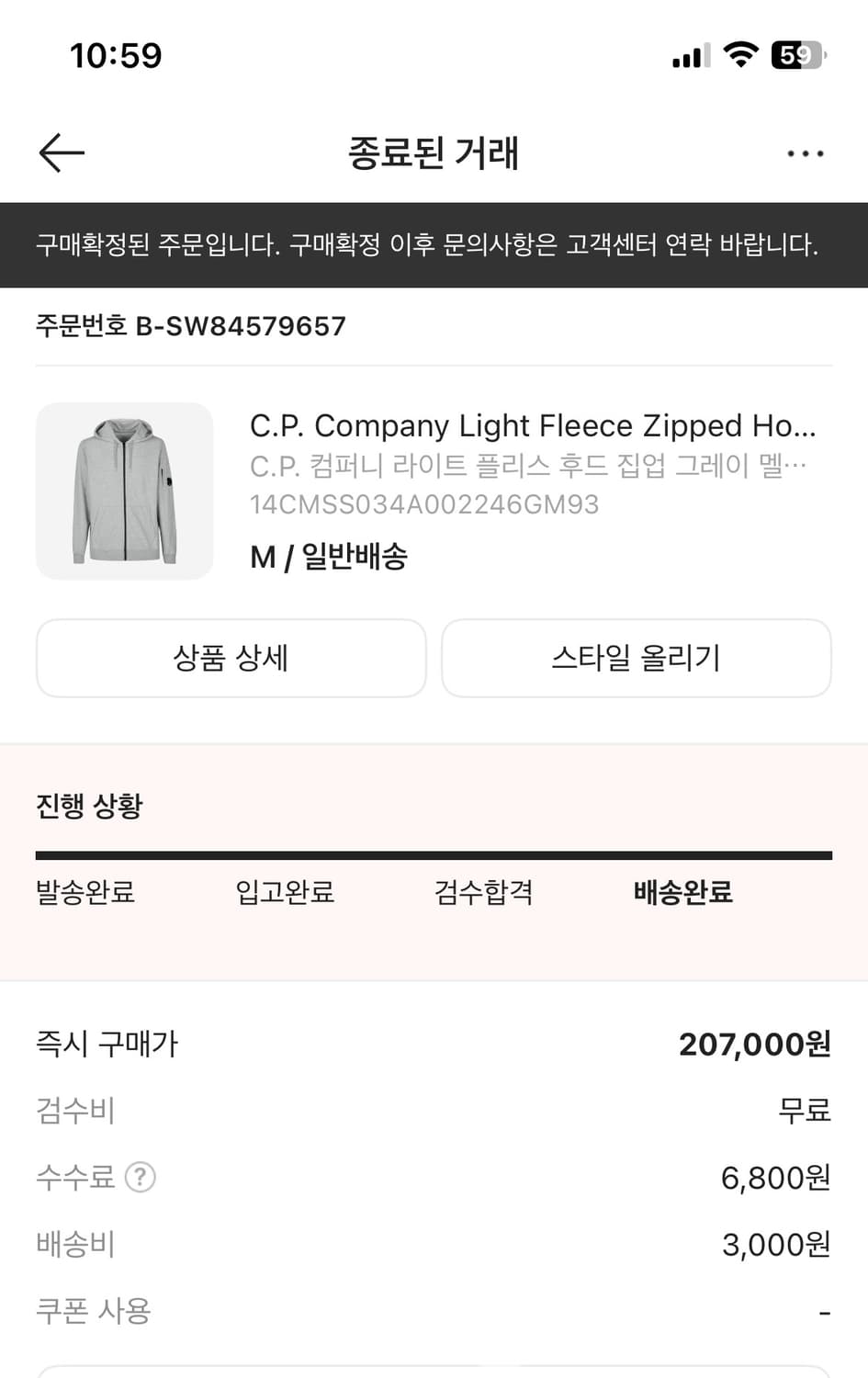The width and height of the screenshot is (868, 1378).
Task: Tap the help icon next to 수수료
Action: [x=142, y=1177]
